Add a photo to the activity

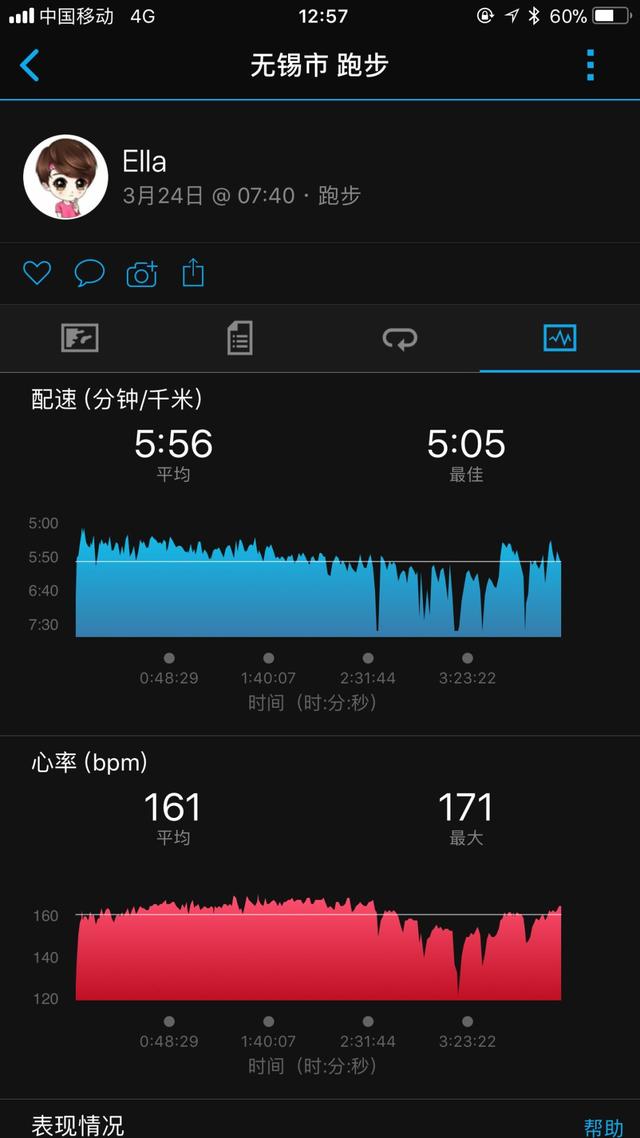coord(141,274)
